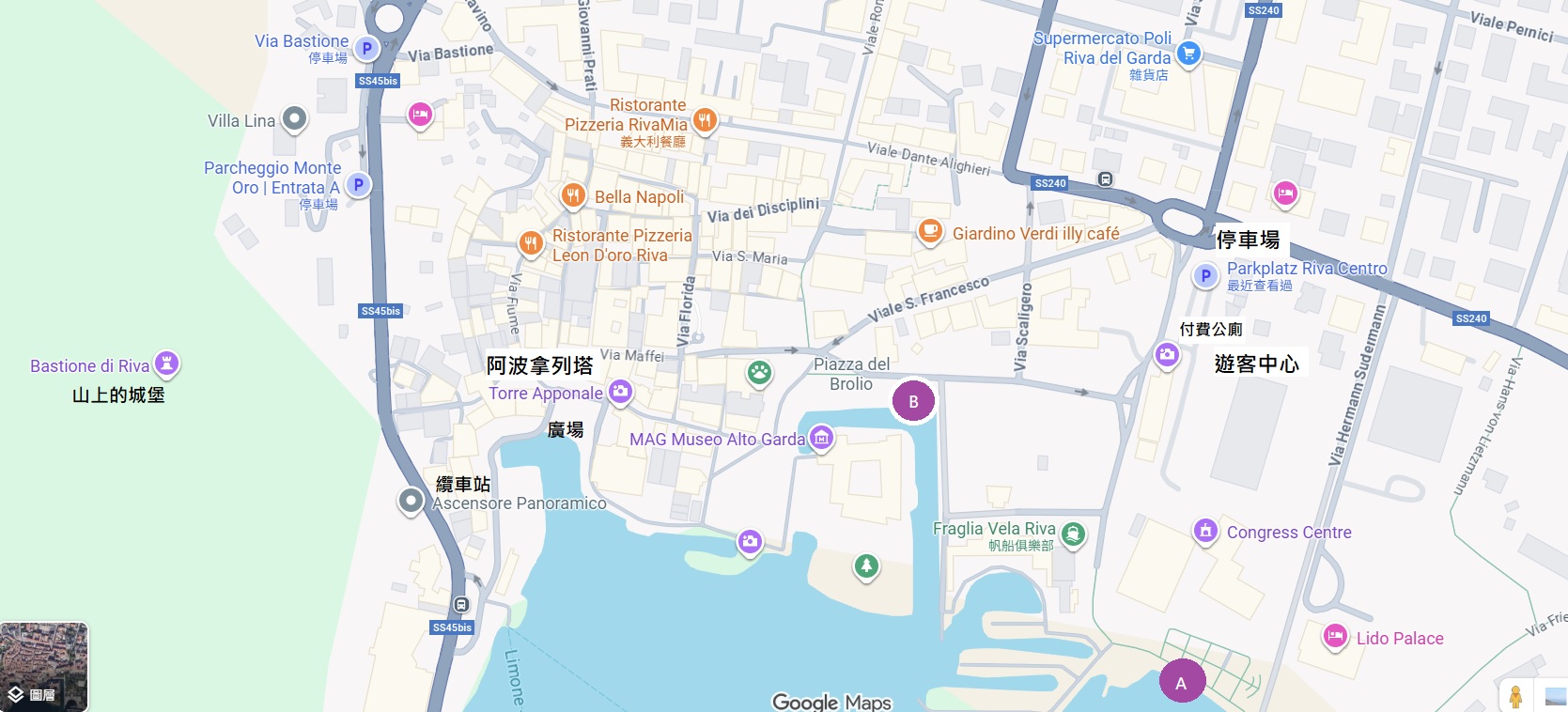Viewport: 1568px width, 712px height.
Task: Open the Fraglia Vela Riva pin
Action: pyautogui.click(x=1073, y=534)
